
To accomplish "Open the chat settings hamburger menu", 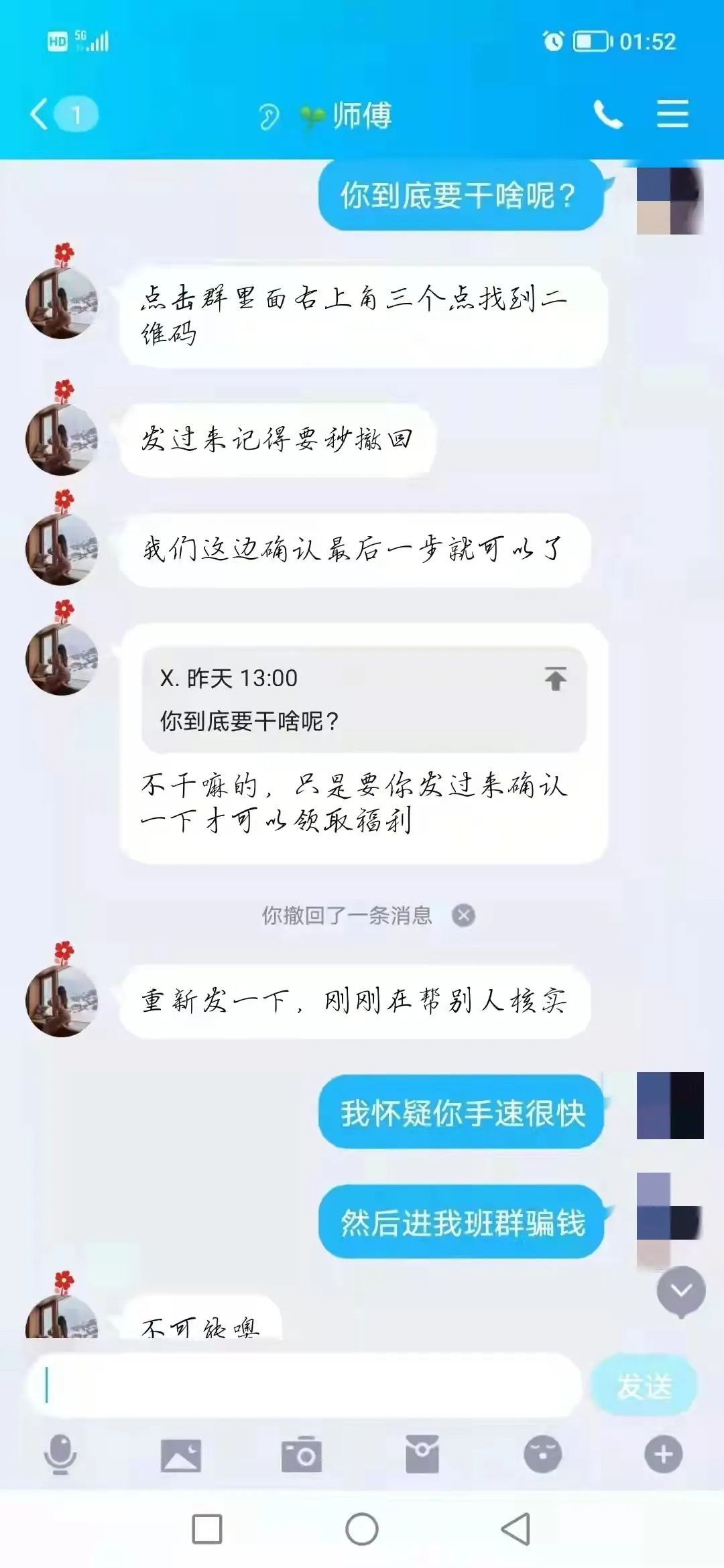I will coord(672,114).
